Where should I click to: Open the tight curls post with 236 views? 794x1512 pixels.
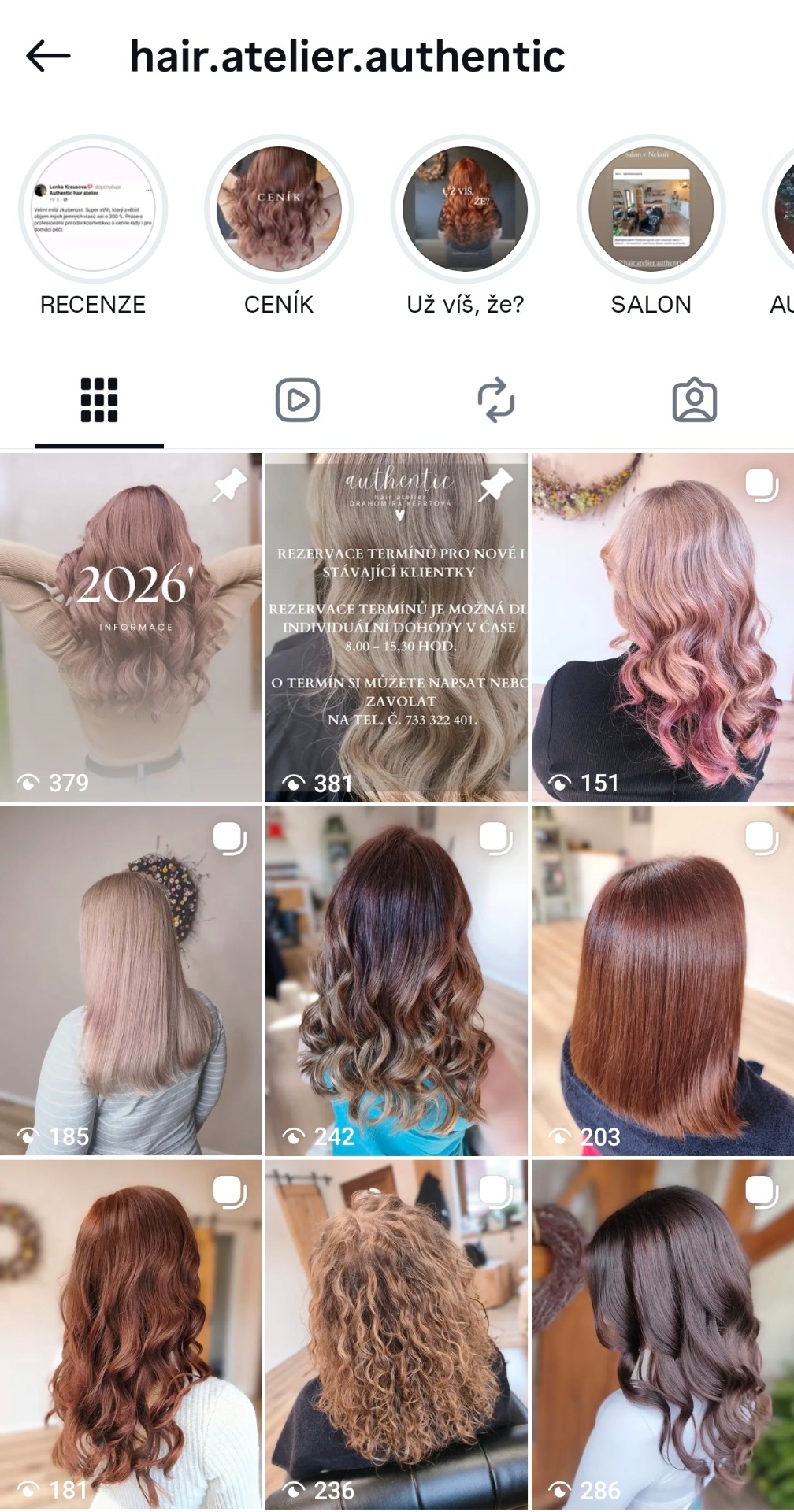pyautogui.click(x=396, y=1334)
